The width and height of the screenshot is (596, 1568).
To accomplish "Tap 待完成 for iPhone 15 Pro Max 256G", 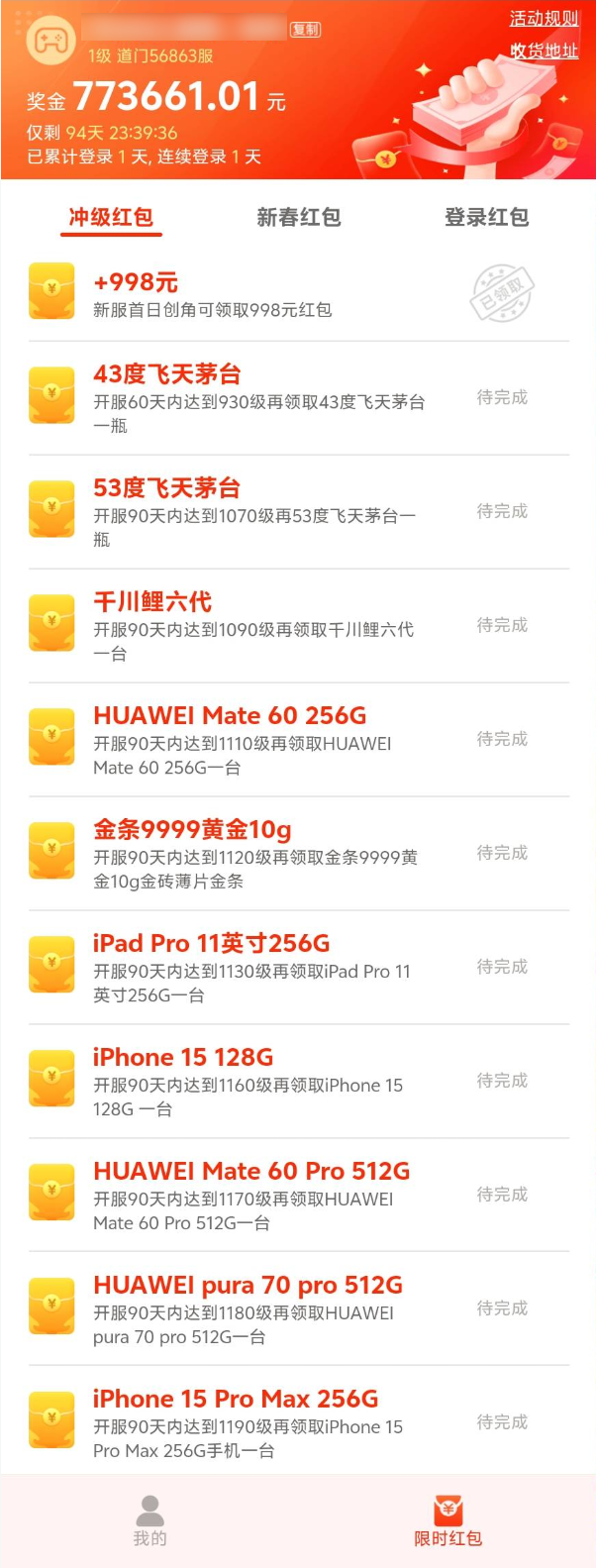I will 502,1422.
